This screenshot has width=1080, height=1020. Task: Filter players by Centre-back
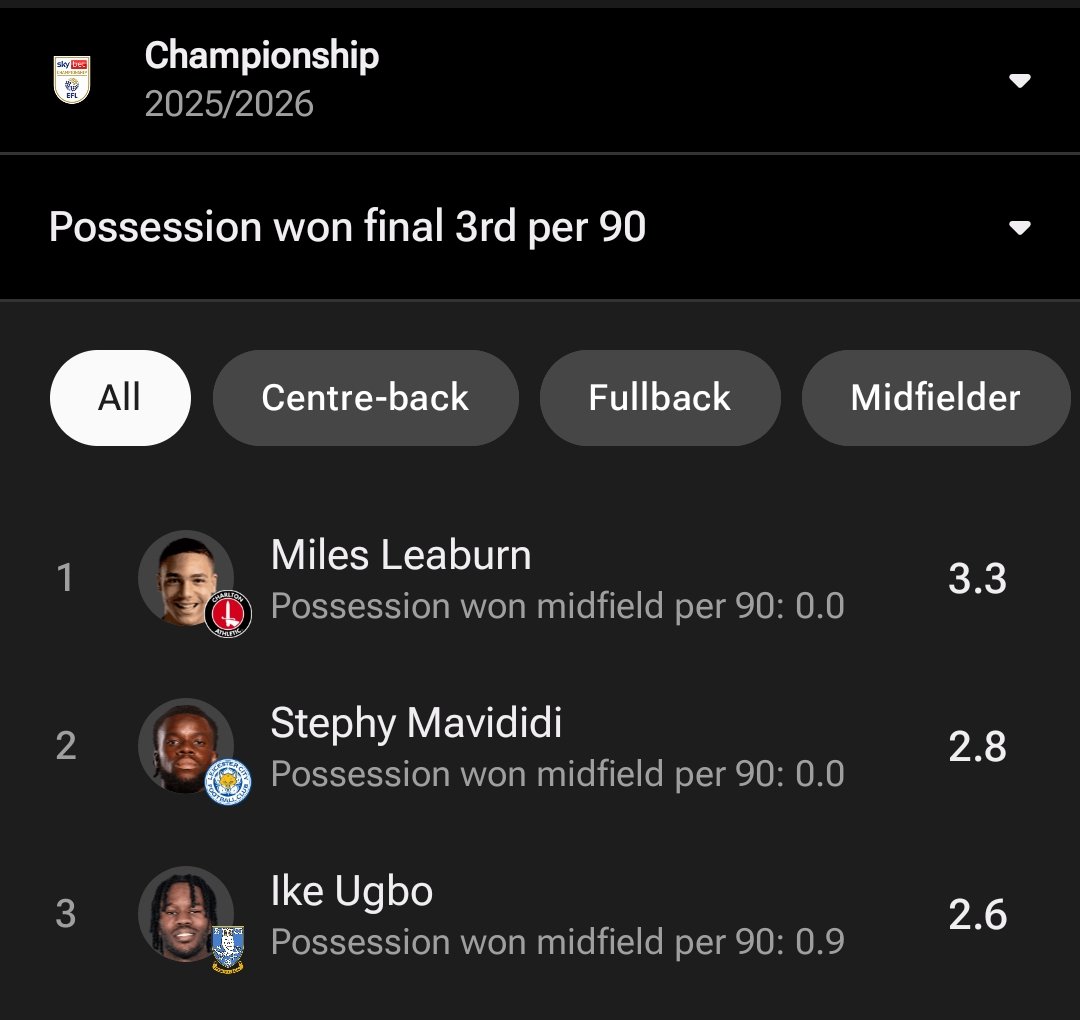tap(365, 398)
